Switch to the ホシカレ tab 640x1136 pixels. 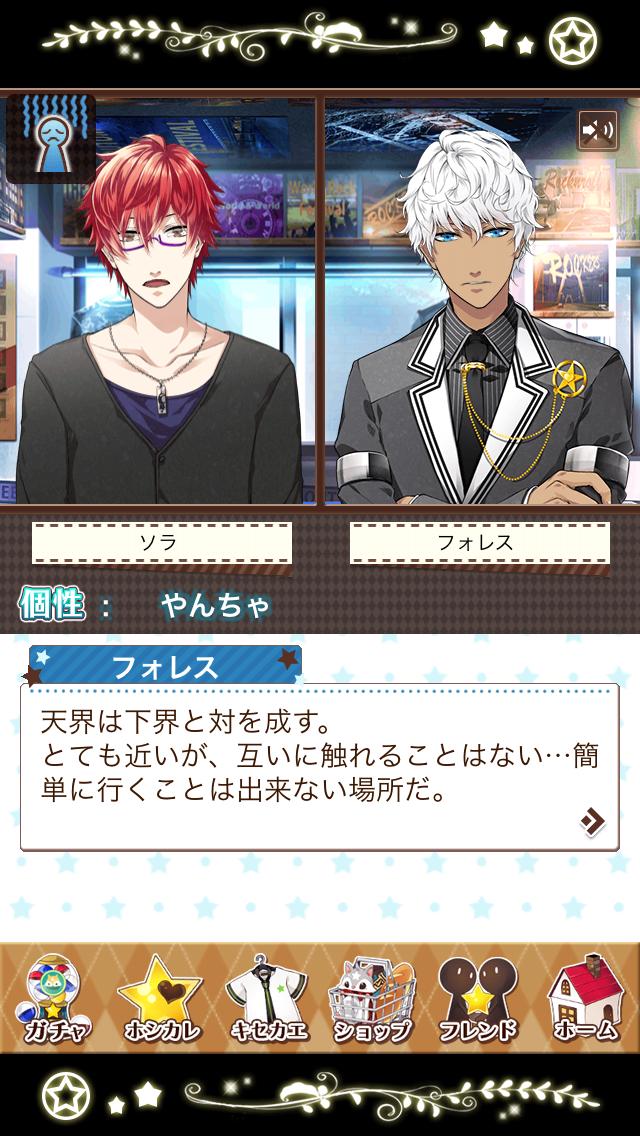160,999
